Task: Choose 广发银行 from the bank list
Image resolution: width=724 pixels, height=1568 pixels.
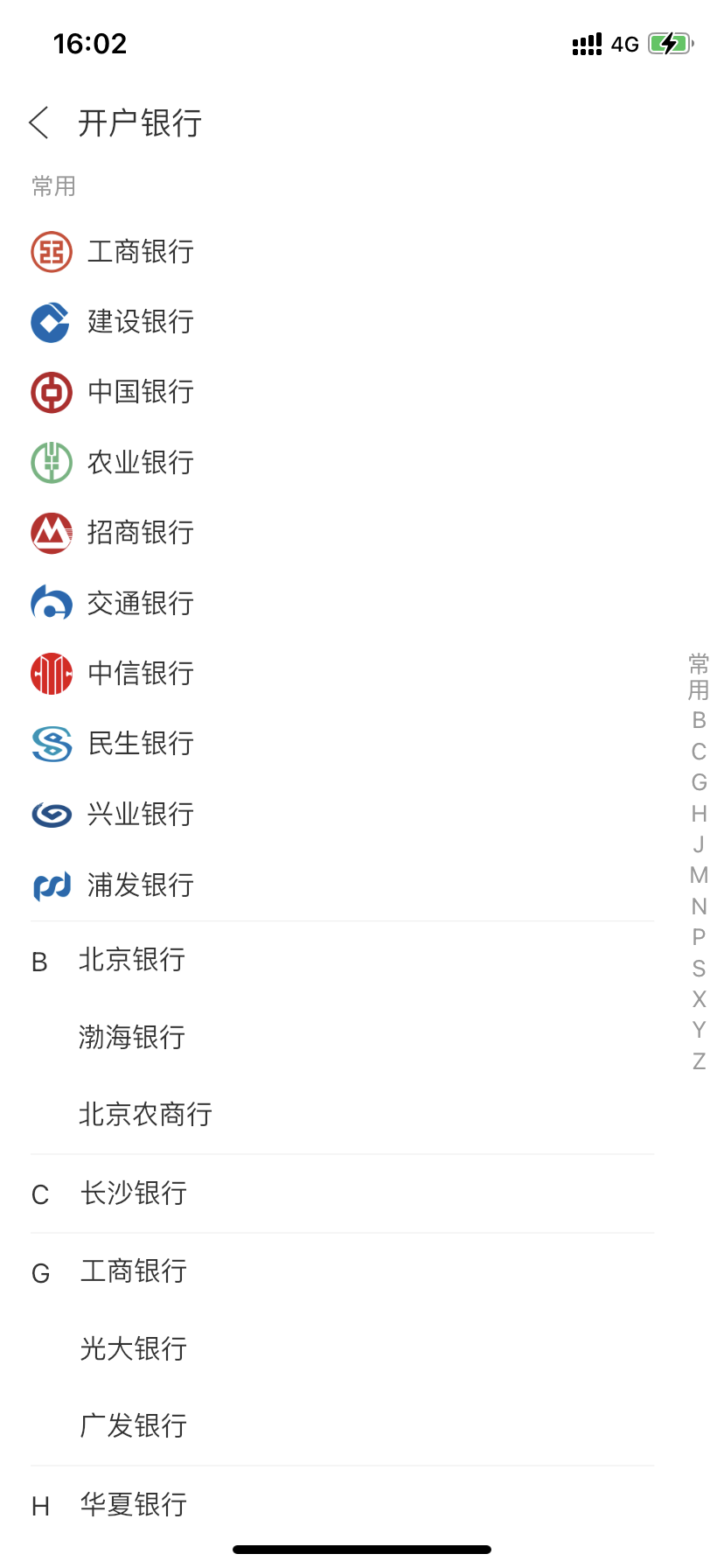Action: click(132, 1425)
